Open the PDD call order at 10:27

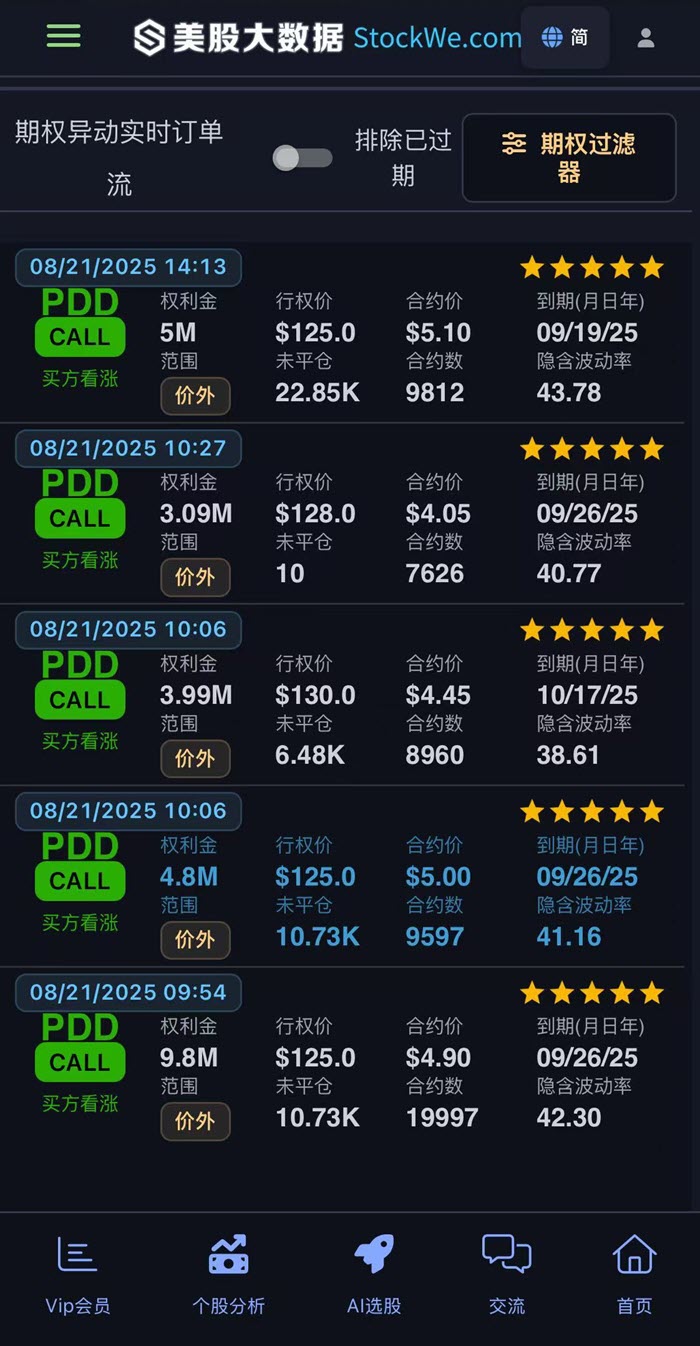point(350,514)
